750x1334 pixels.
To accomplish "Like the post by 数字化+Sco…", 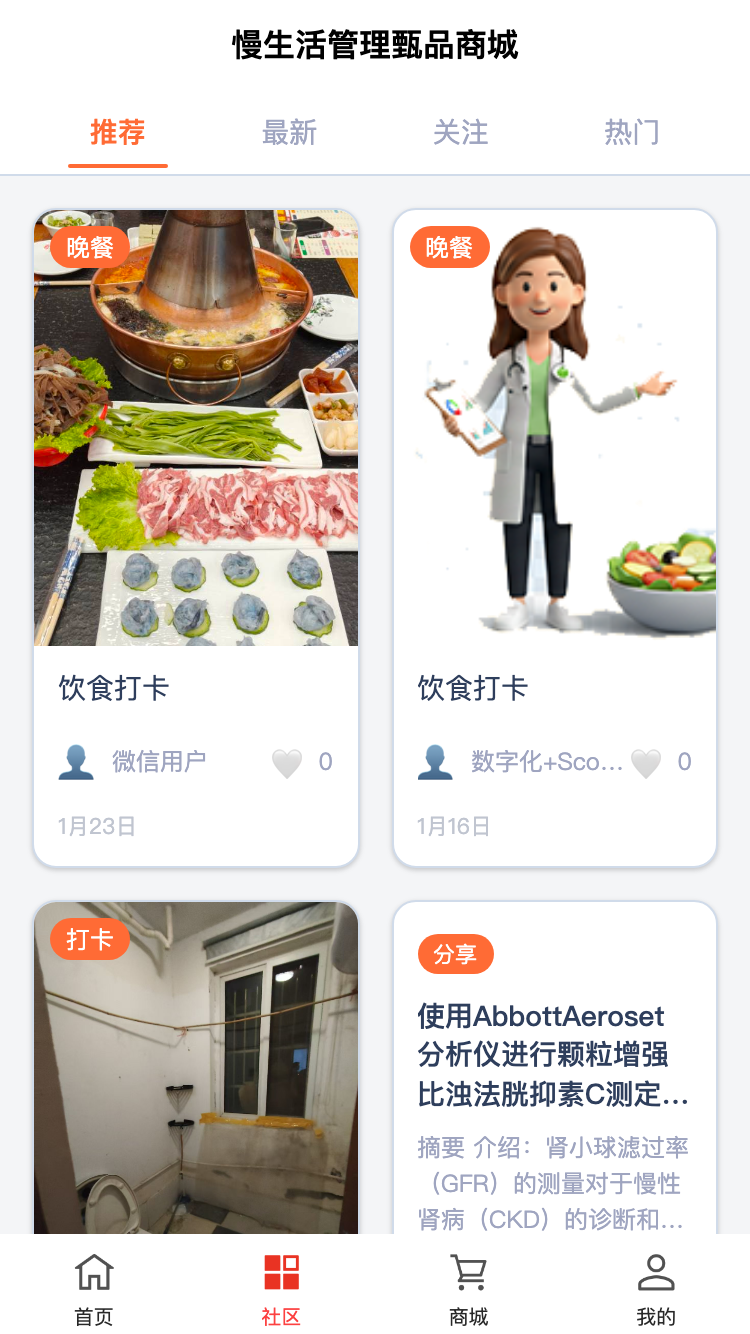I will 646,763.
